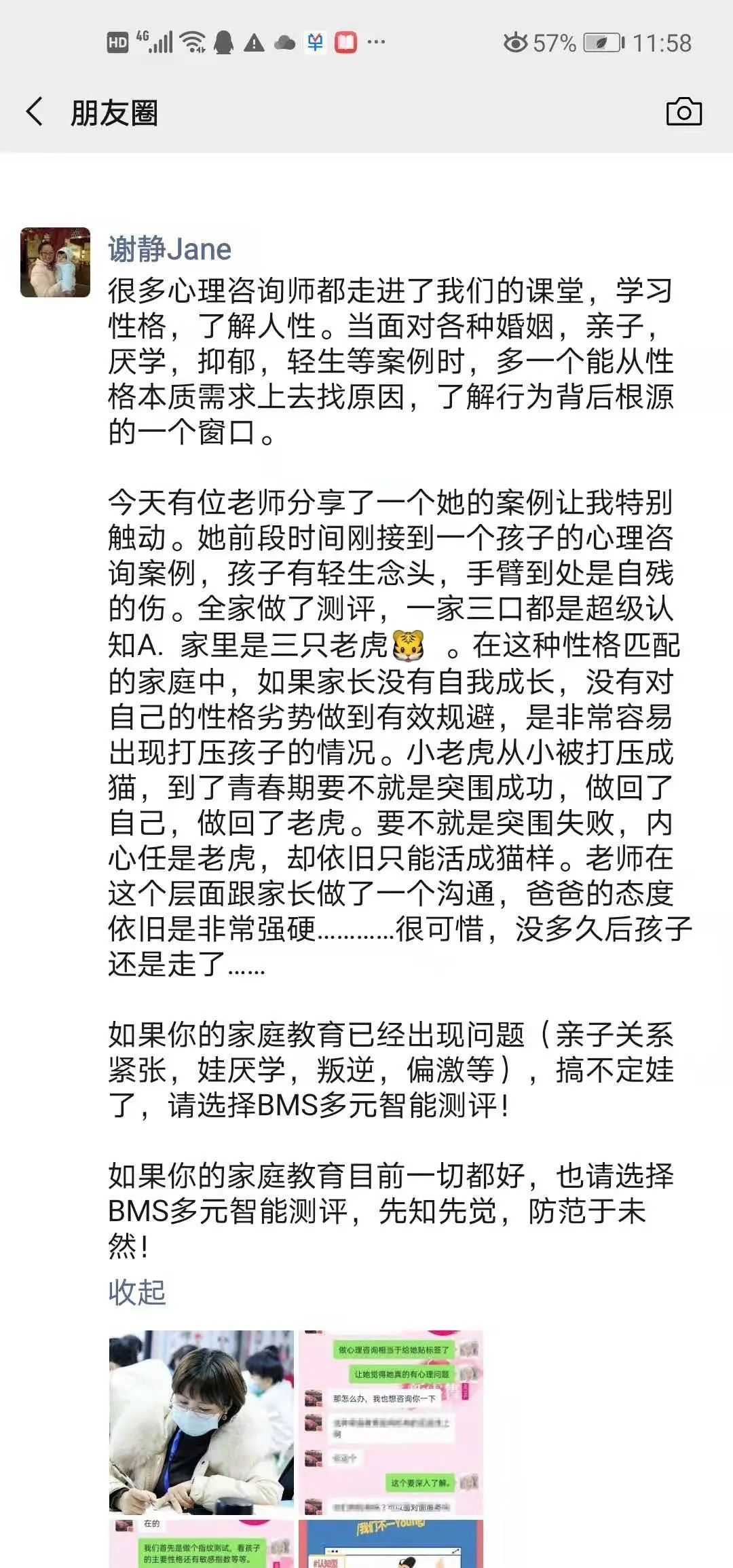Open the fingerprint test chat screenshot image
The width and height of the screenshot is (733, 1568).
click(x=202, y=1544)
